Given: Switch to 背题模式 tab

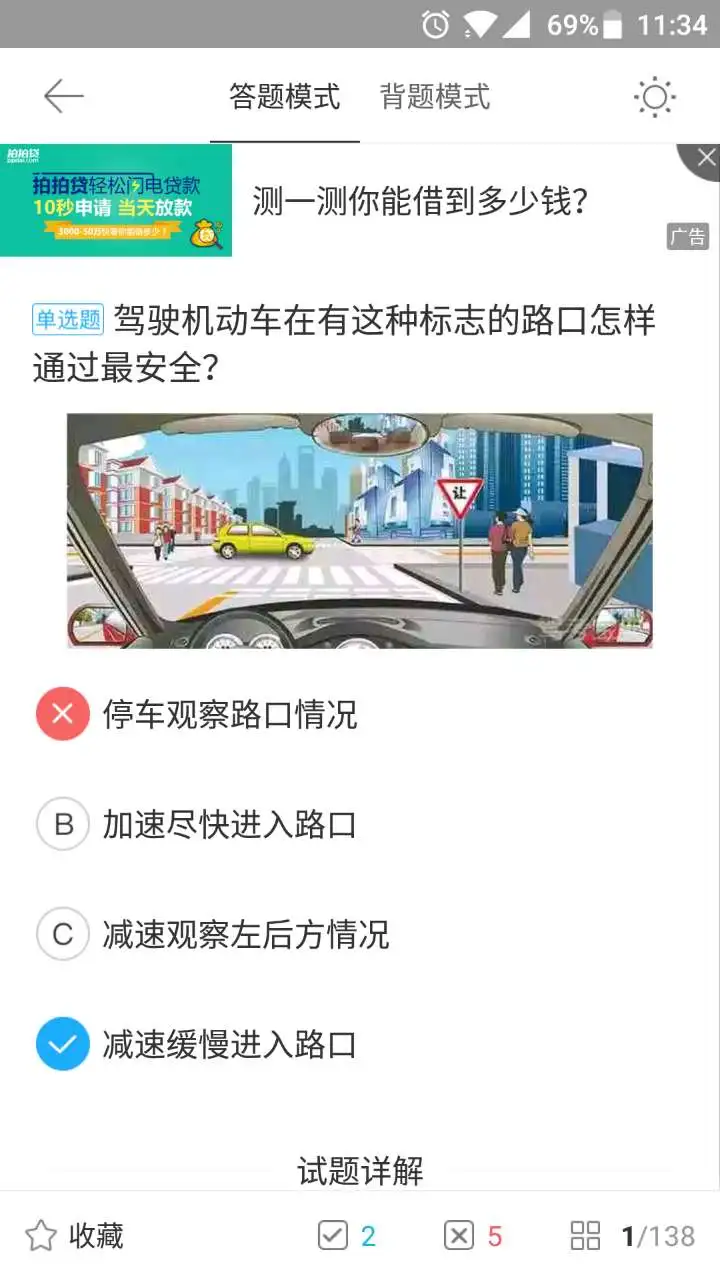Looking at the screenshot, I should (435, 97).
